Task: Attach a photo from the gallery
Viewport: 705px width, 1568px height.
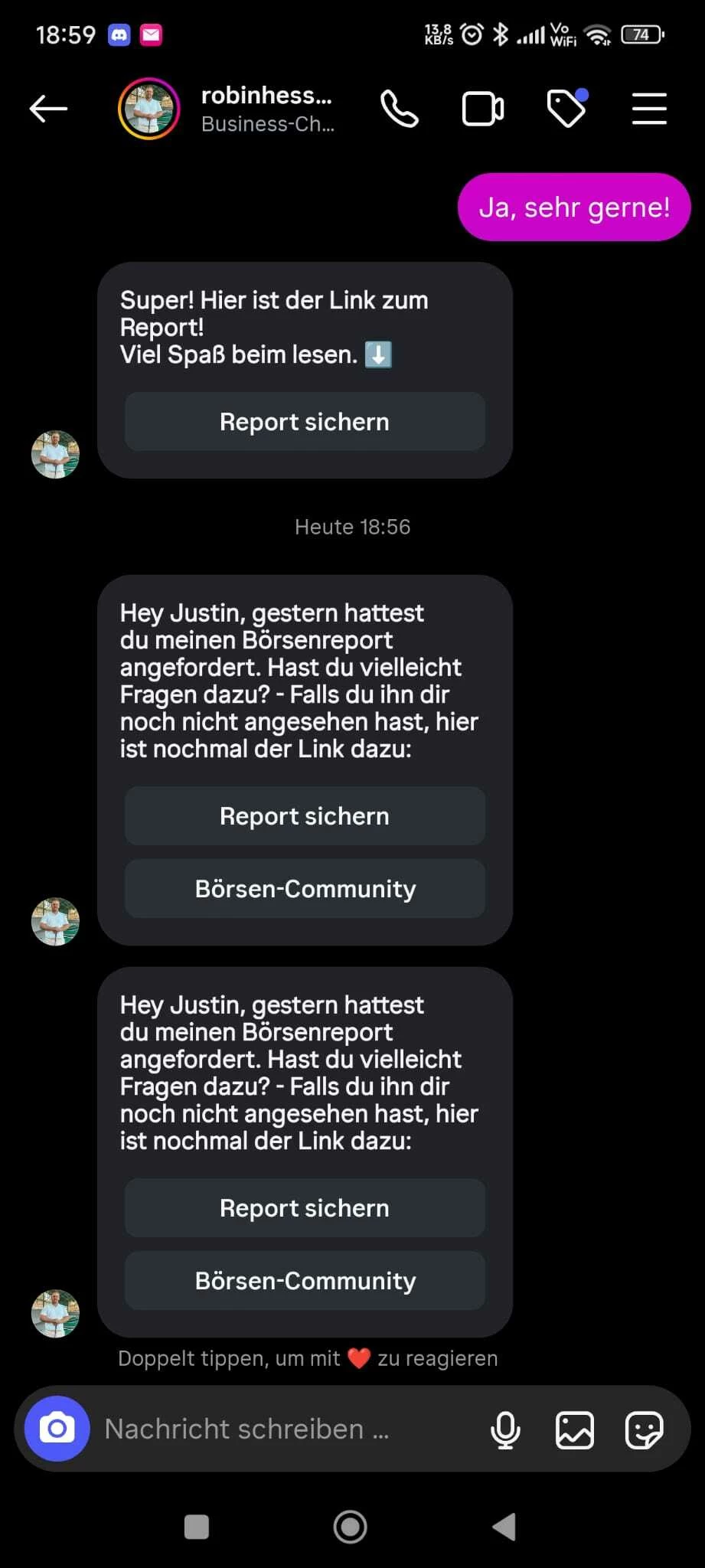Action: coord(574,1429)
